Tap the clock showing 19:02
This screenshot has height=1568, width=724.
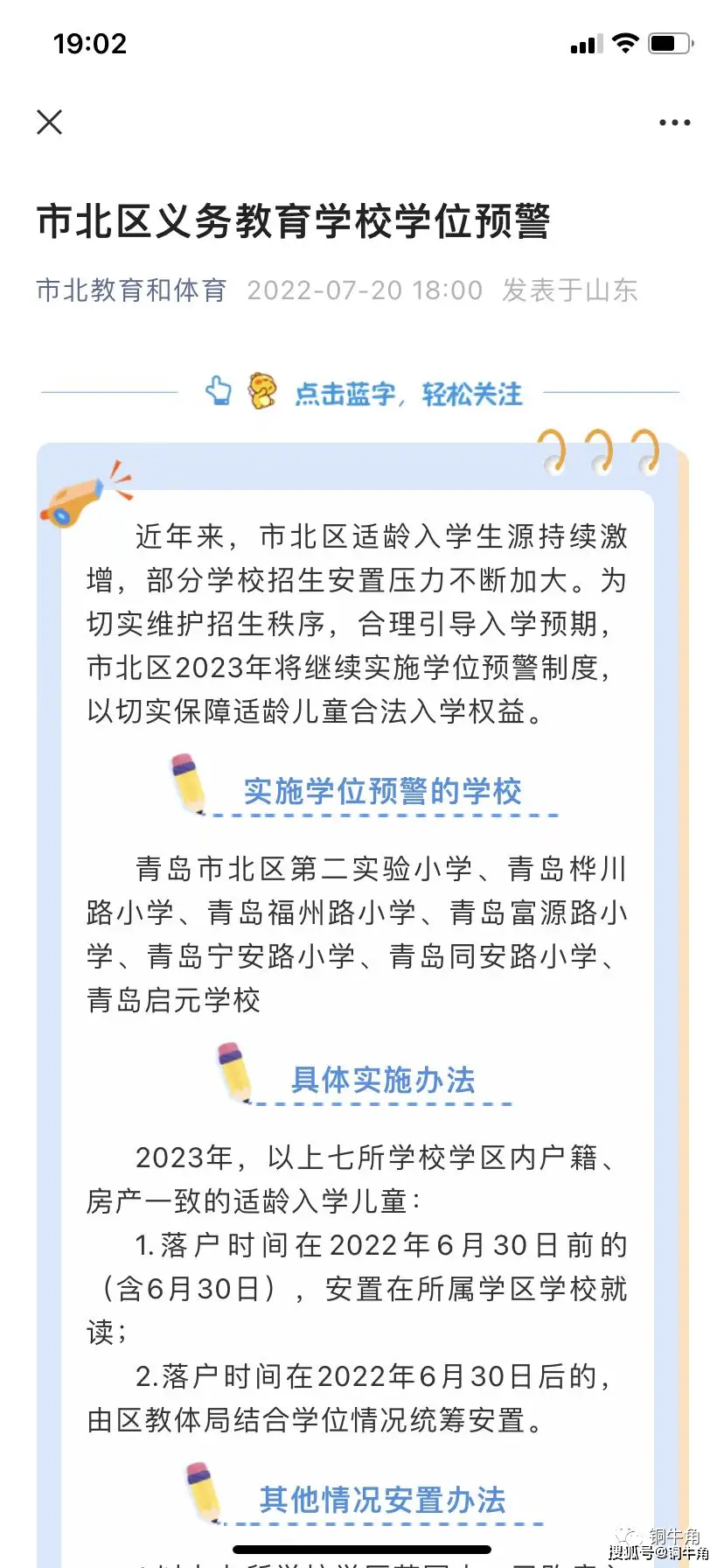pyautogui.click(x=88, y=42)
